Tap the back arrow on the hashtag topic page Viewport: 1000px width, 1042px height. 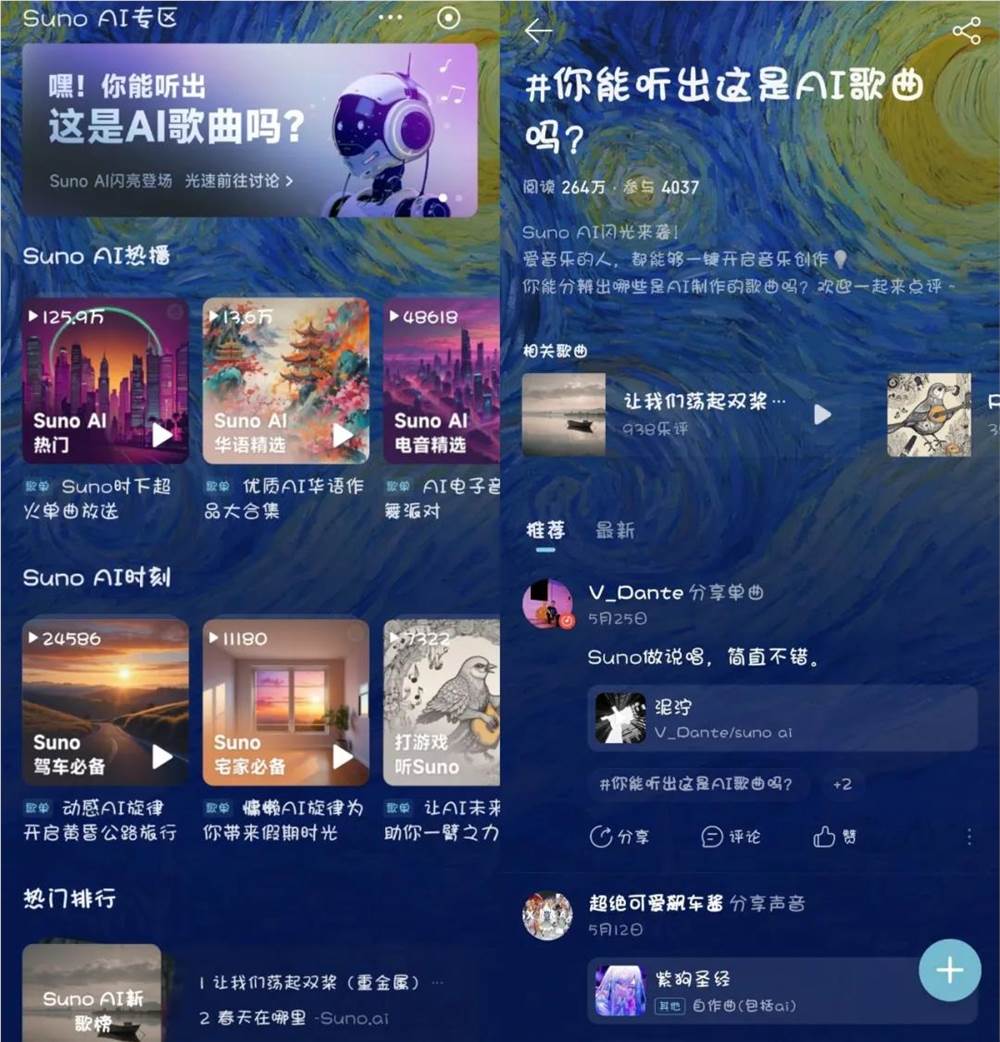pos(537,31)
